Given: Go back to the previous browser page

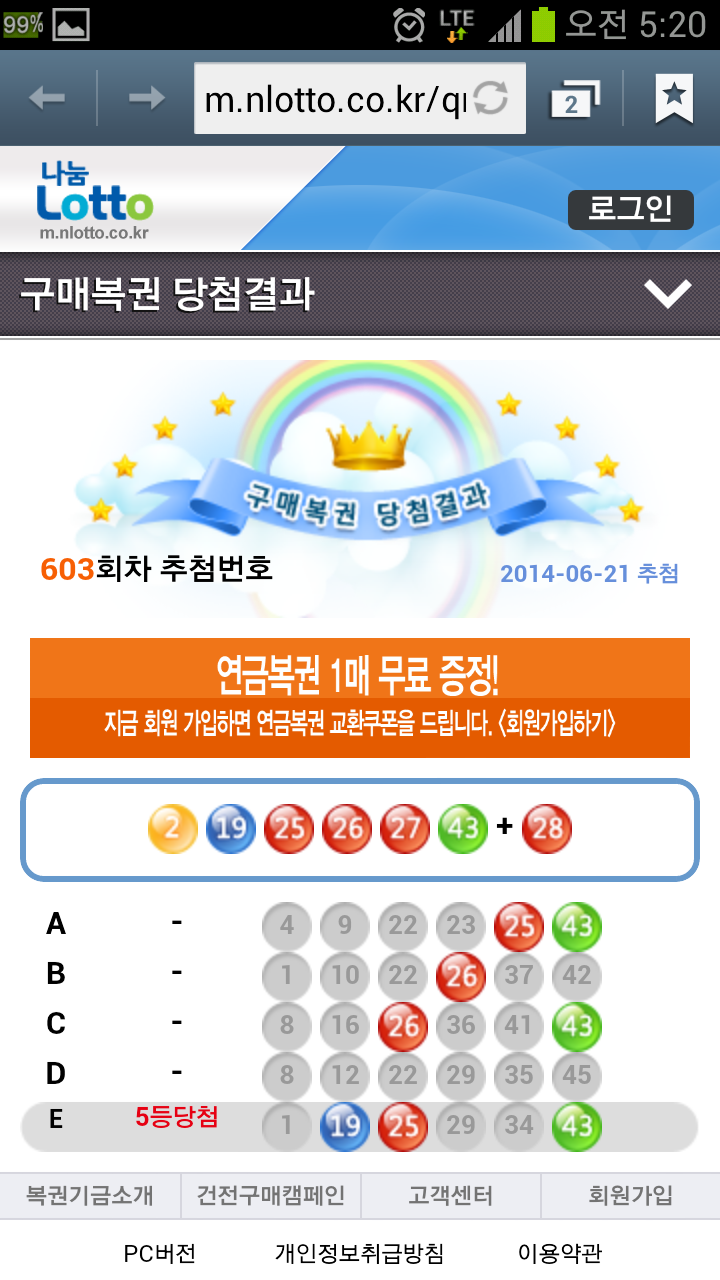Looking at the screenshot, I should (x=47, y=97).
